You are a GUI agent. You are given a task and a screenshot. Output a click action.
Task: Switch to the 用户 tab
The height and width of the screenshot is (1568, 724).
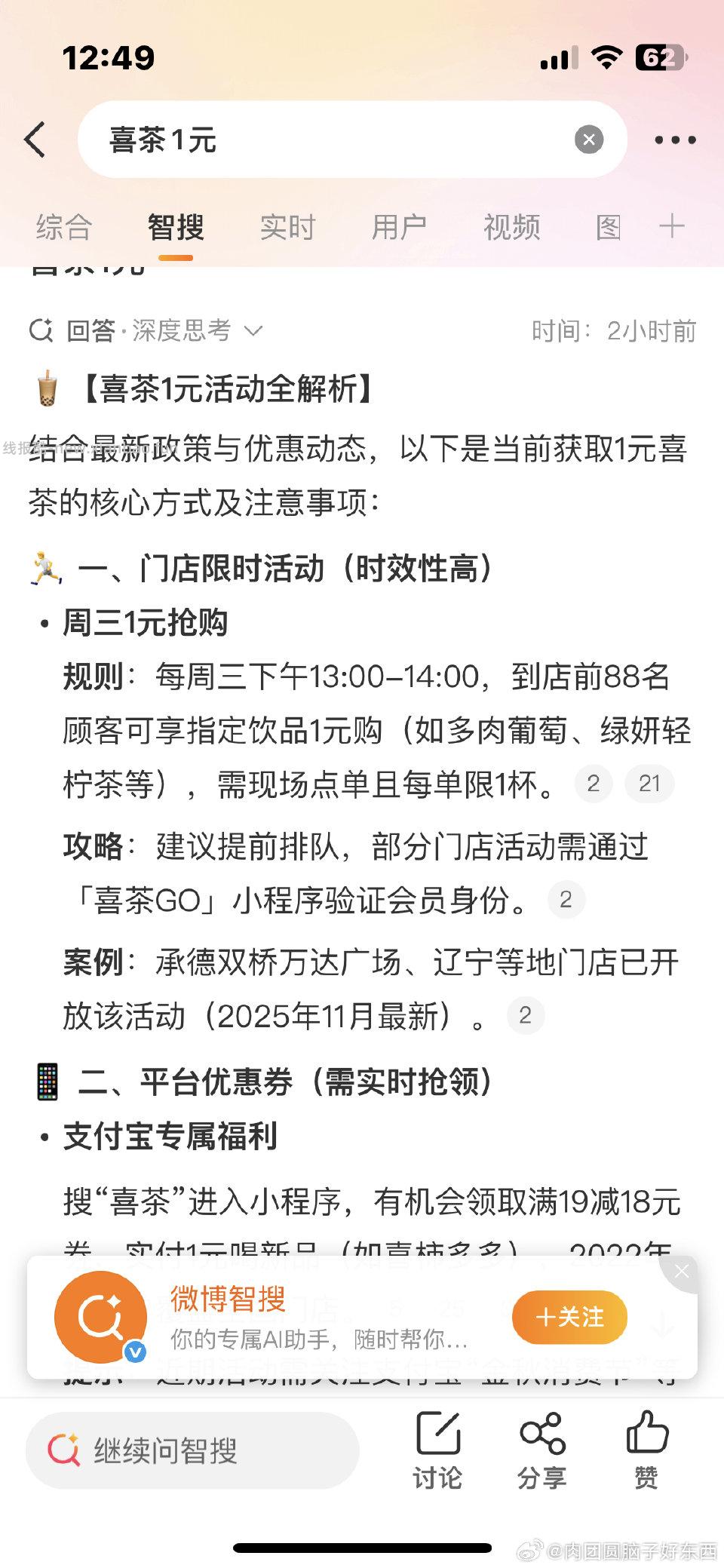[x=399, y=227]
